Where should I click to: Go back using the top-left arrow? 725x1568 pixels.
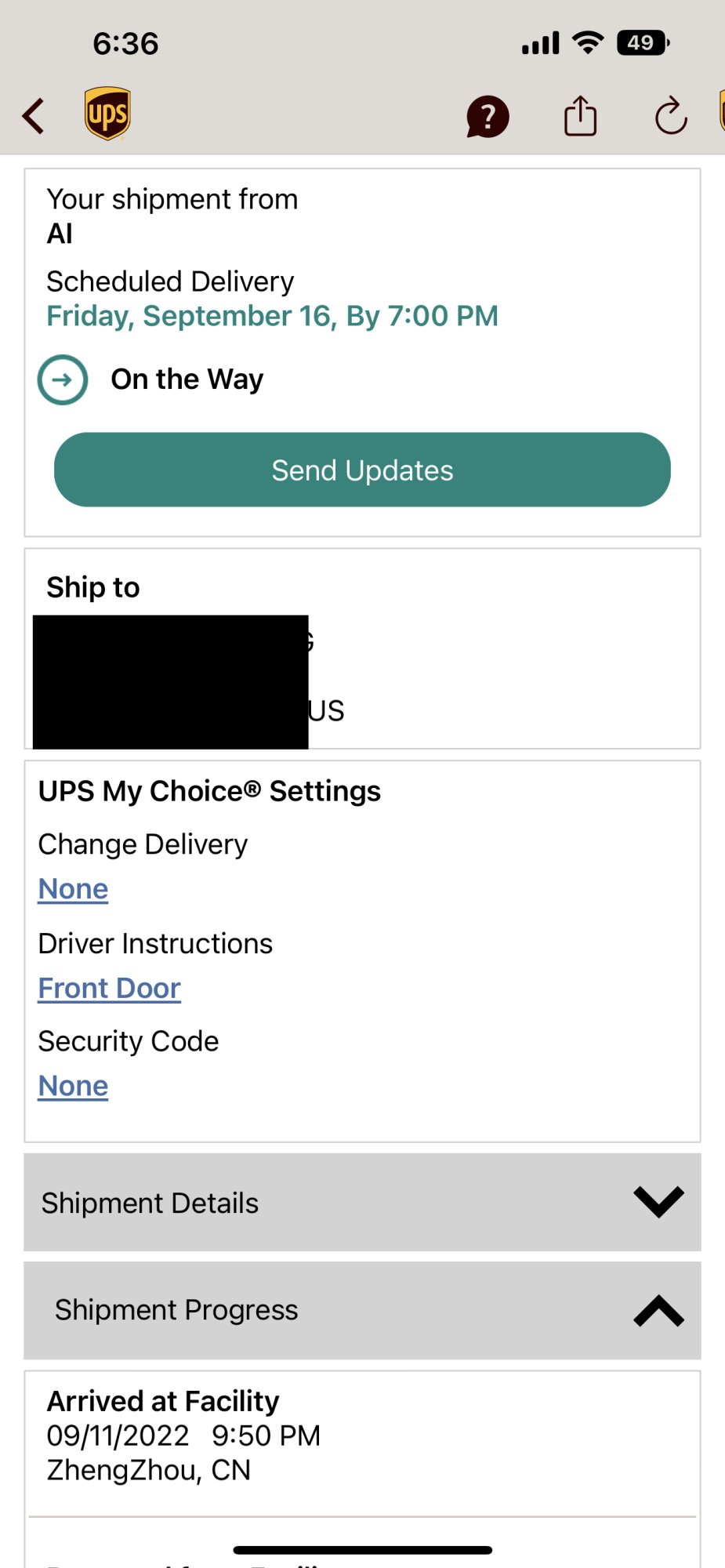[33, 116]
